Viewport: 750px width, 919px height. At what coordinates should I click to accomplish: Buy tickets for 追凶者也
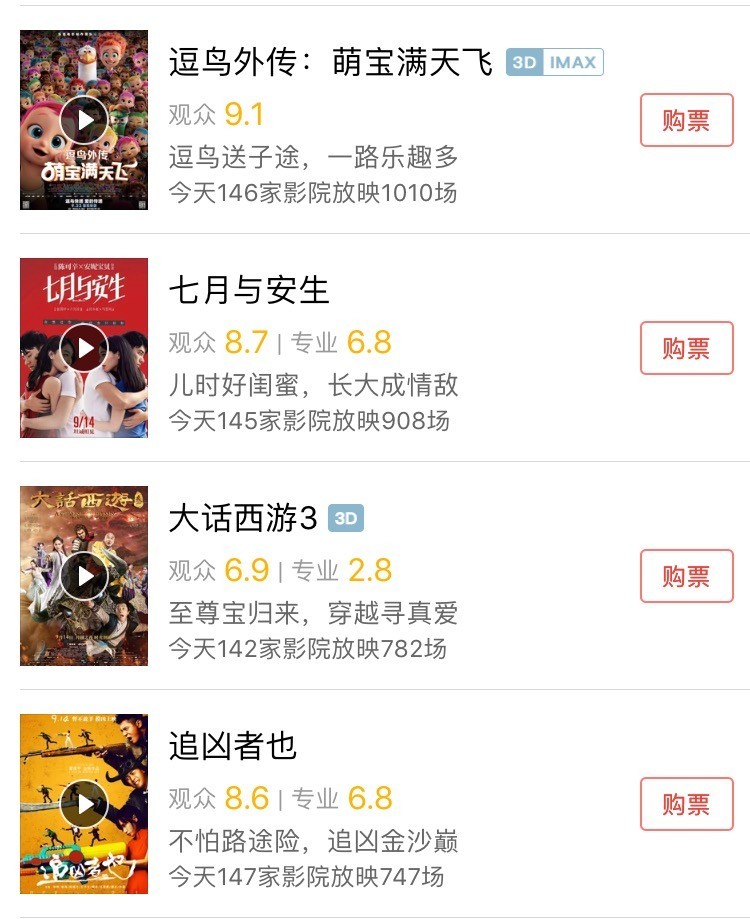click(x=686, y=804)
